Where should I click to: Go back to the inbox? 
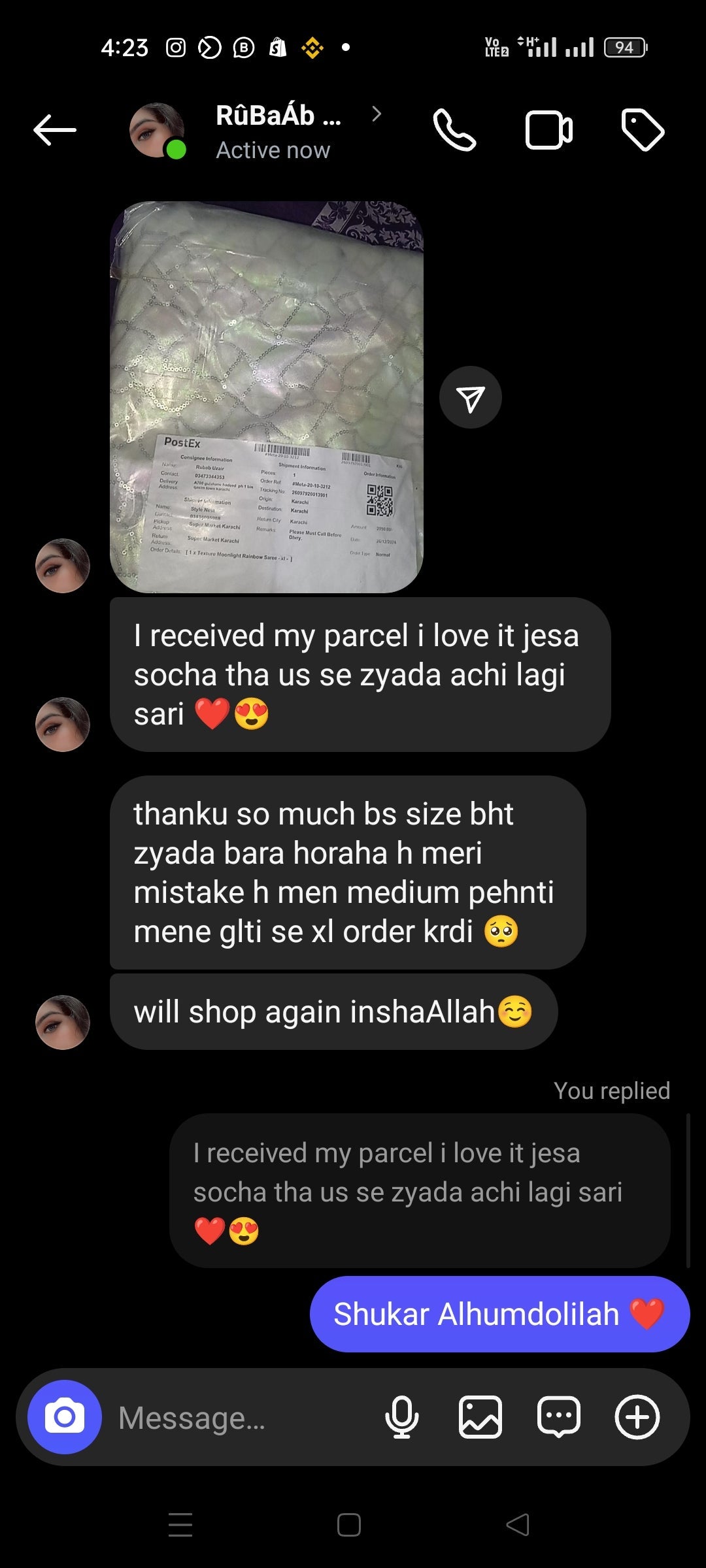(x=55, y=130)
